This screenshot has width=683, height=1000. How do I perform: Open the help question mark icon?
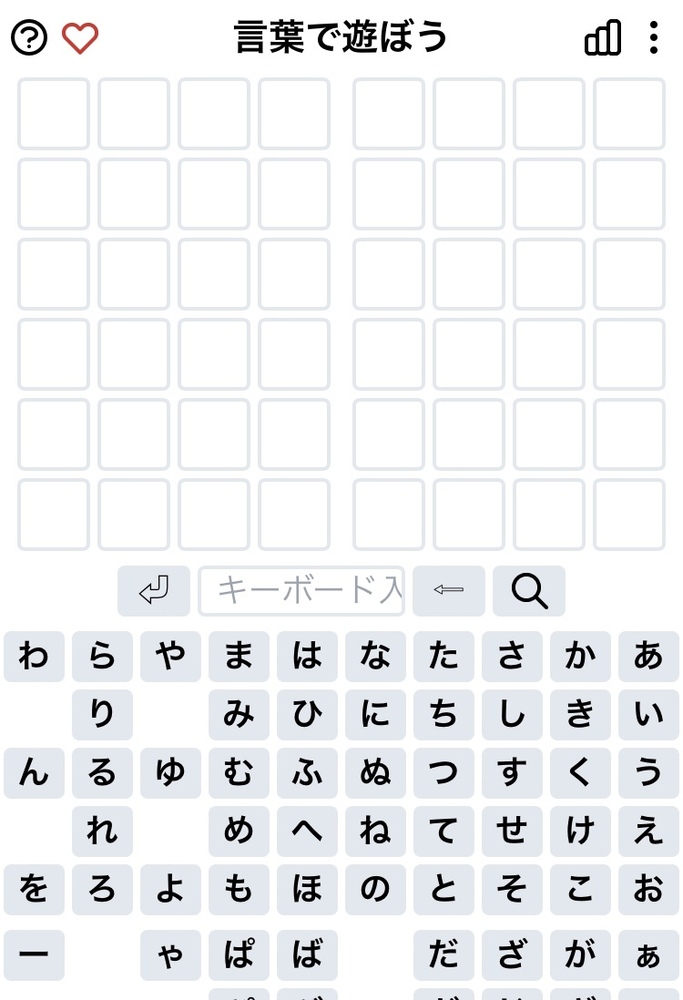[29, 39]
